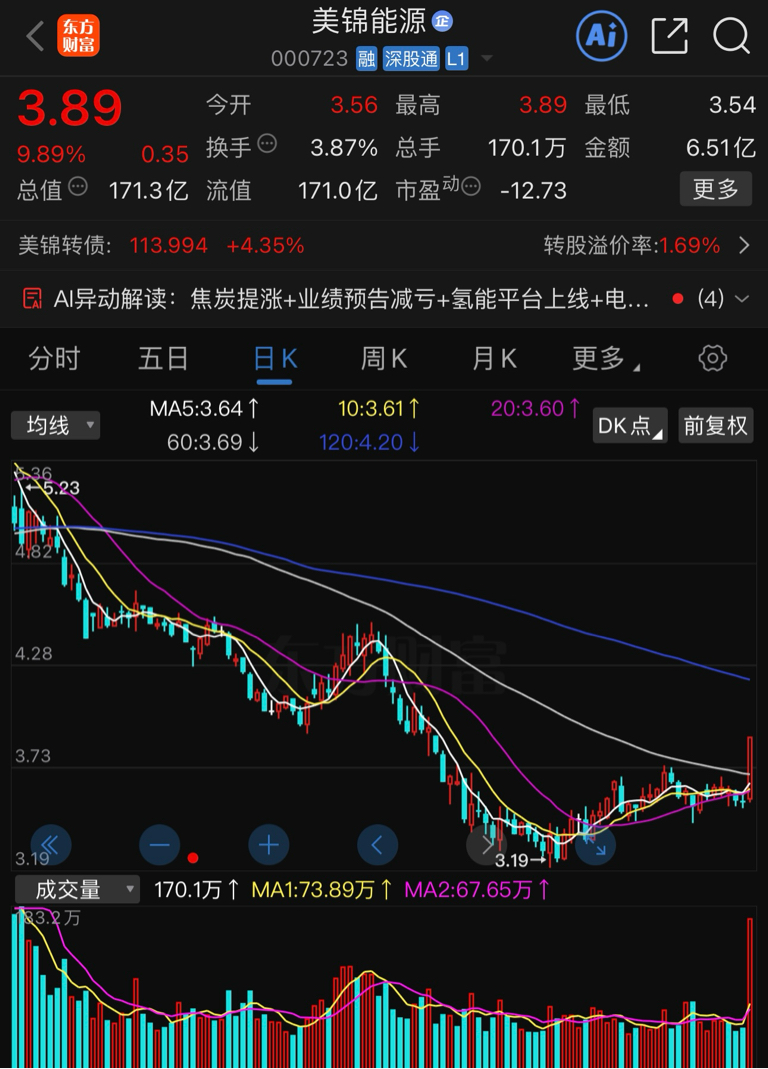
Task: Select the 月K tab
Action: coord(494,358)
